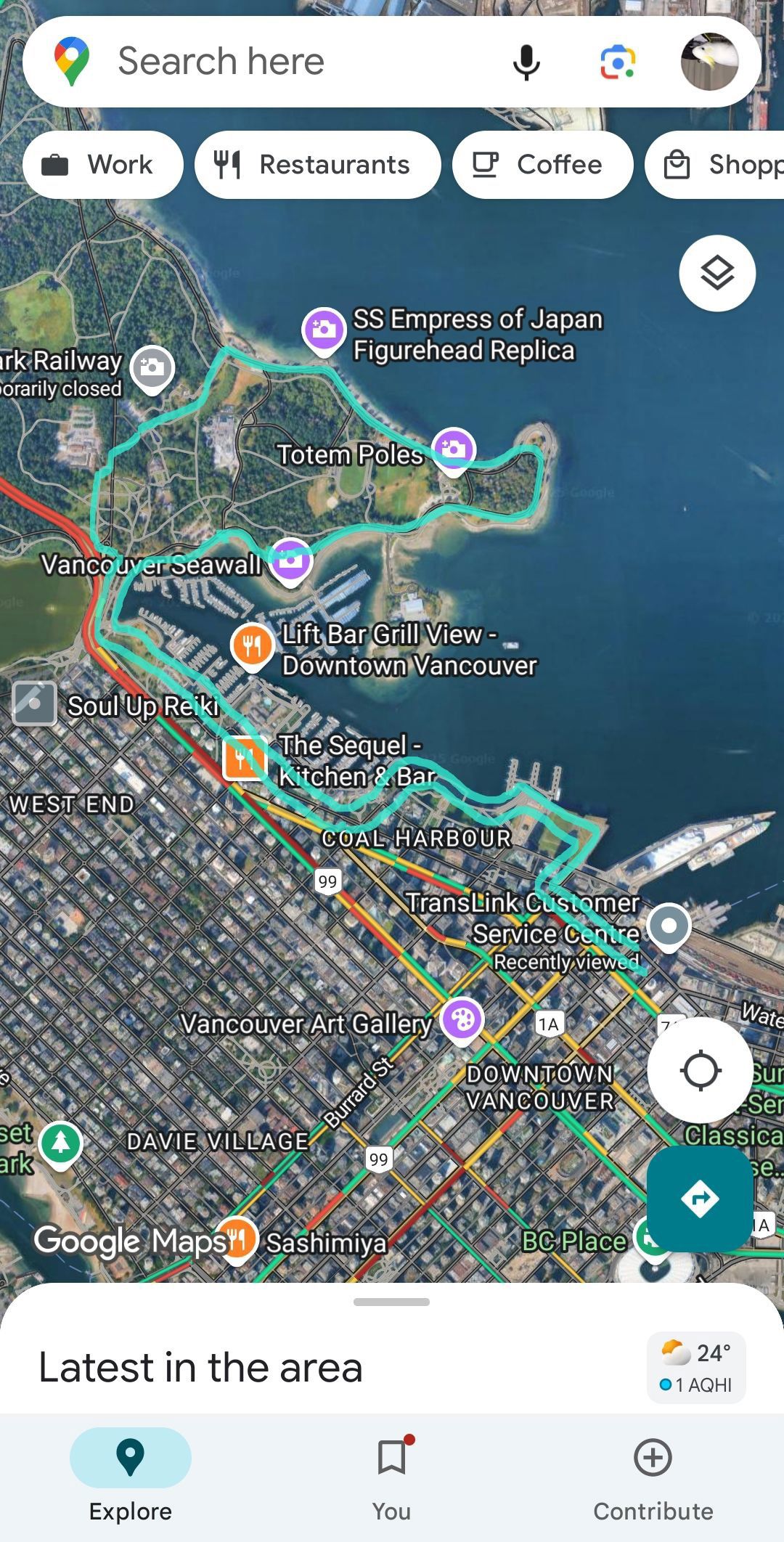Filter by Restaurants chip

(x=318, y=165)
